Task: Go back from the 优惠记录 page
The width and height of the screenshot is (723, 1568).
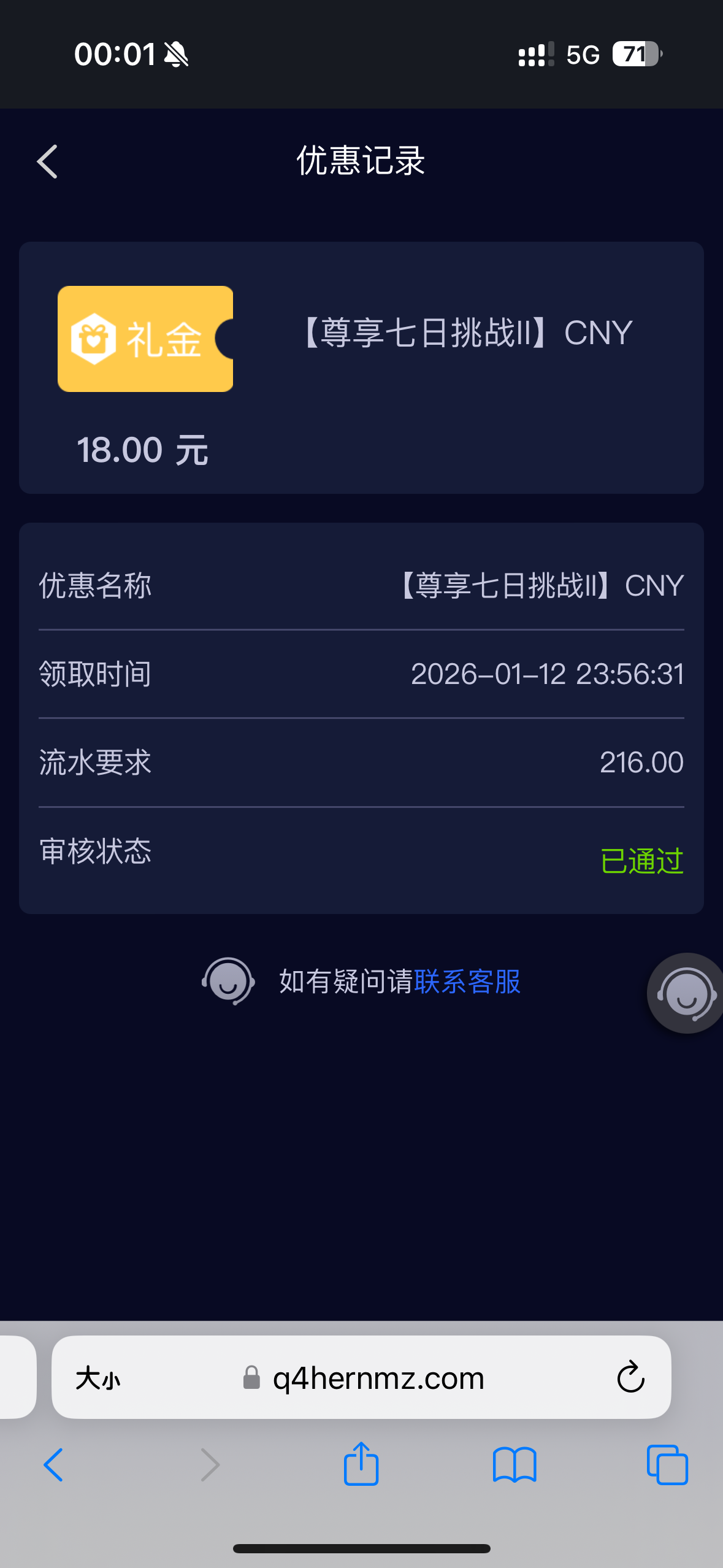Action: (47, 161)
